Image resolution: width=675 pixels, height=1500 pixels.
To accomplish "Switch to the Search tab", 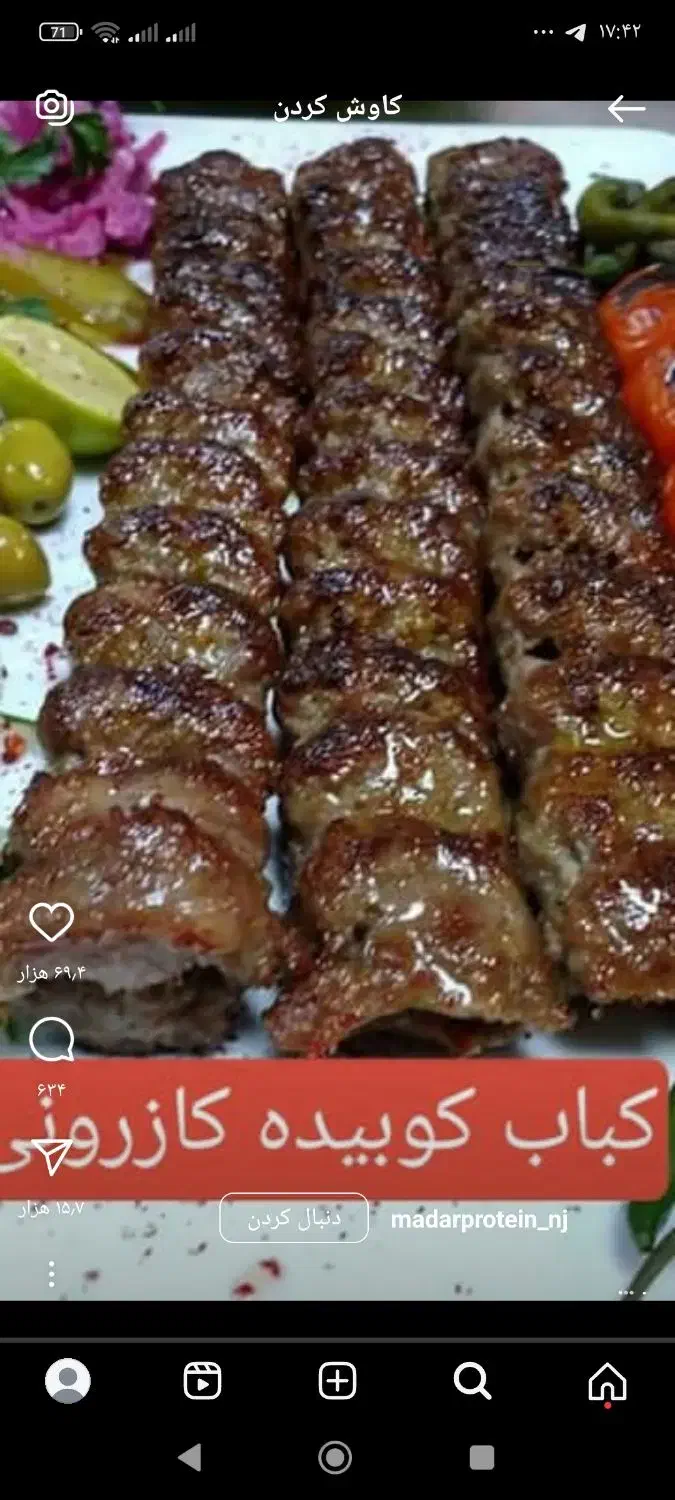I will tap(472, 1382).
